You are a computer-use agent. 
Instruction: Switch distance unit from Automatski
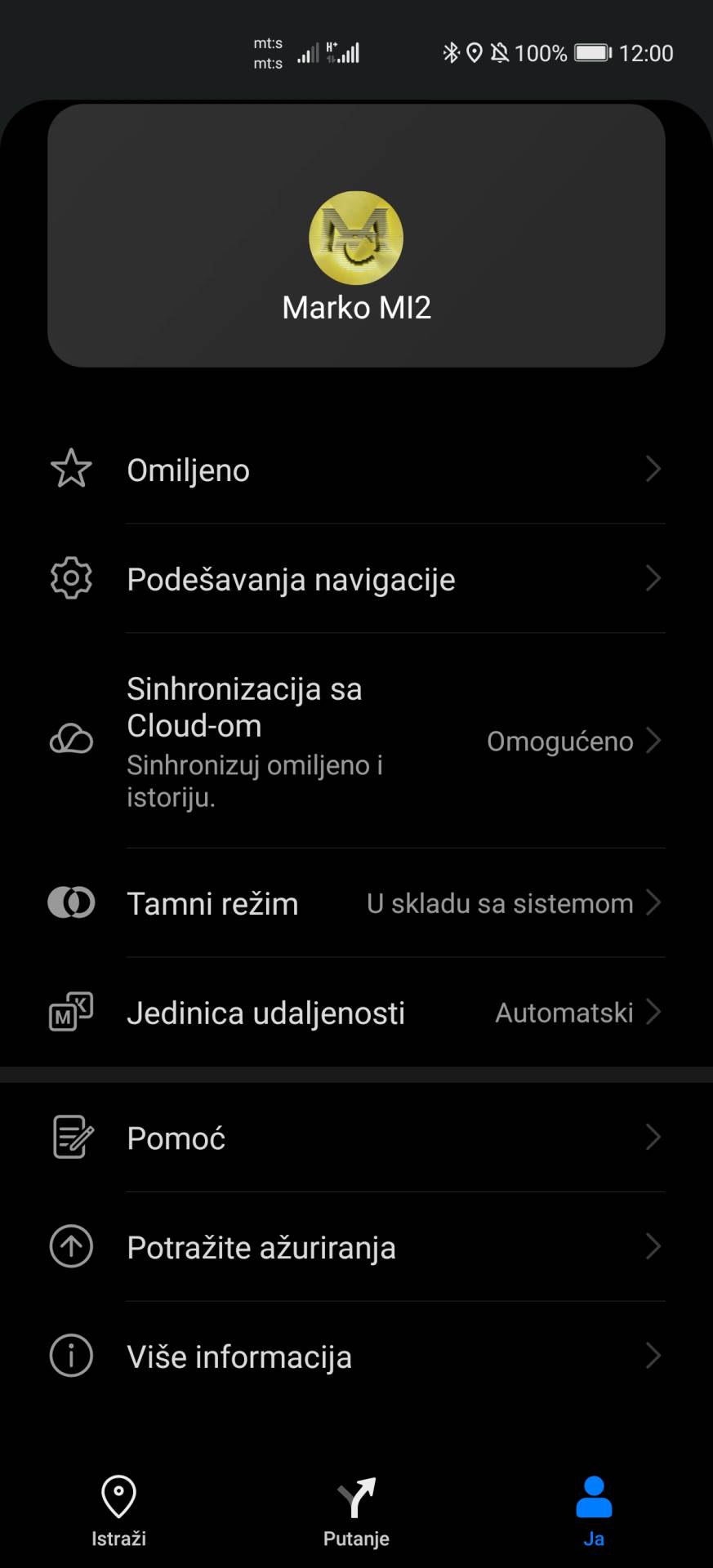(x=564, y=1012)
